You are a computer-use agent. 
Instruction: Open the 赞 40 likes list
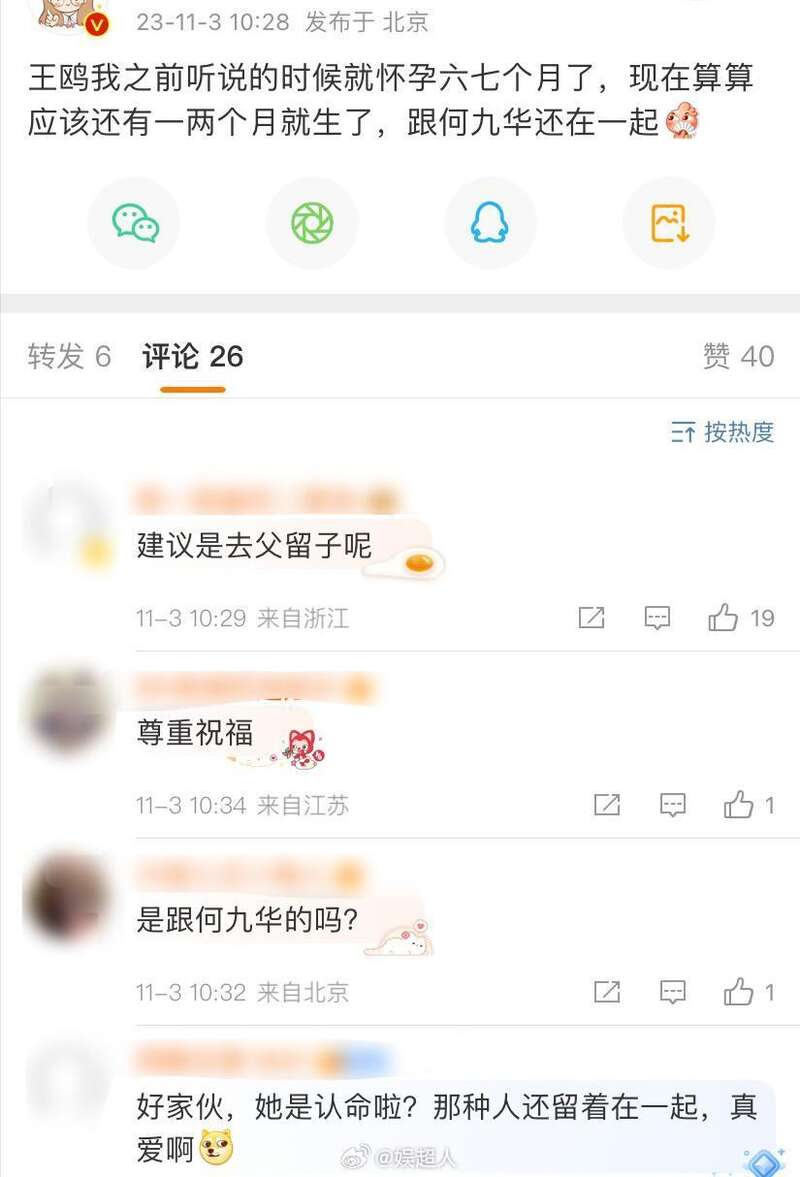pyautogui.click(x=738, y=356)
